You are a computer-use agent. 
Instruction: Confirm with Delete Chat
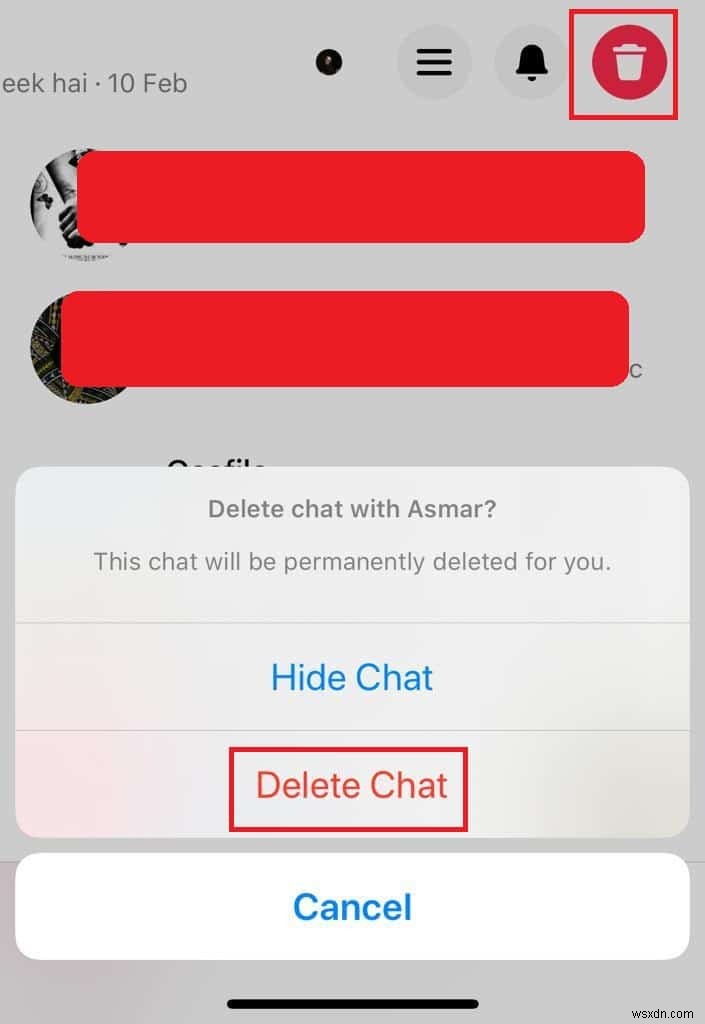click(351, 785)
